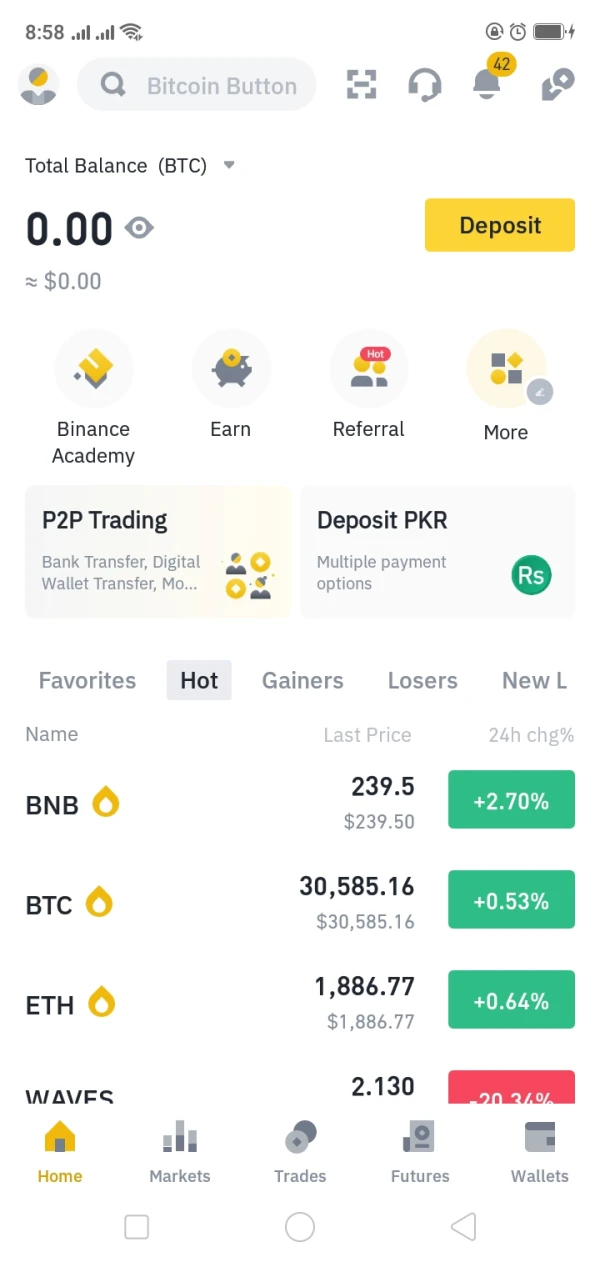Open the Deposit PKR card
The image size is (600, 1267).
[437, 552]
